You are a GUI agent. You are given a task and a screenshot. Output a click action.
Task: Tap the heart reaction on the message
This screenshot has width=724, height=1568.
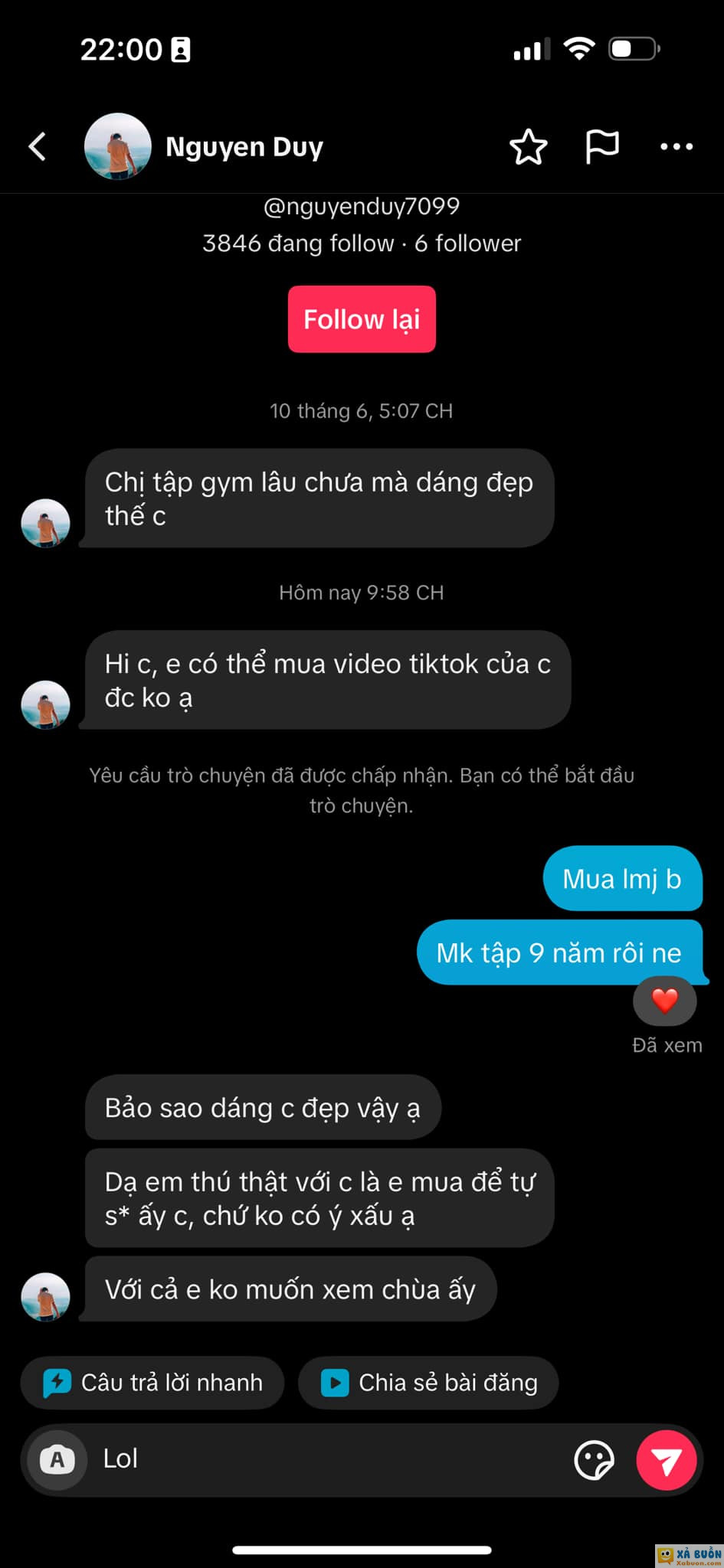pyautogui.click(x=663, y=999)
